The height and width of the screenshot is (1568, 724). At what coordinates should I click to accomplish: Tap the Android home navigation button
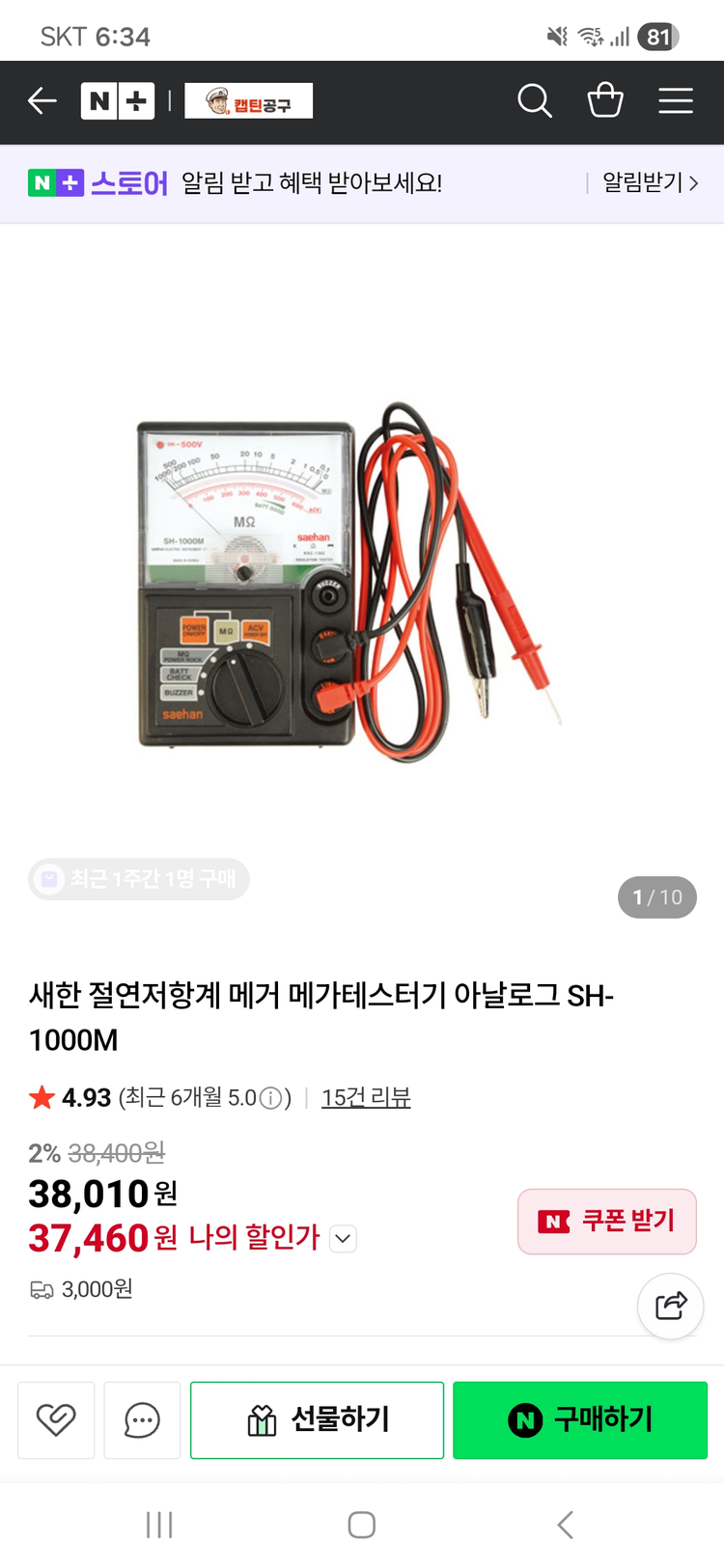[362, 1526]
